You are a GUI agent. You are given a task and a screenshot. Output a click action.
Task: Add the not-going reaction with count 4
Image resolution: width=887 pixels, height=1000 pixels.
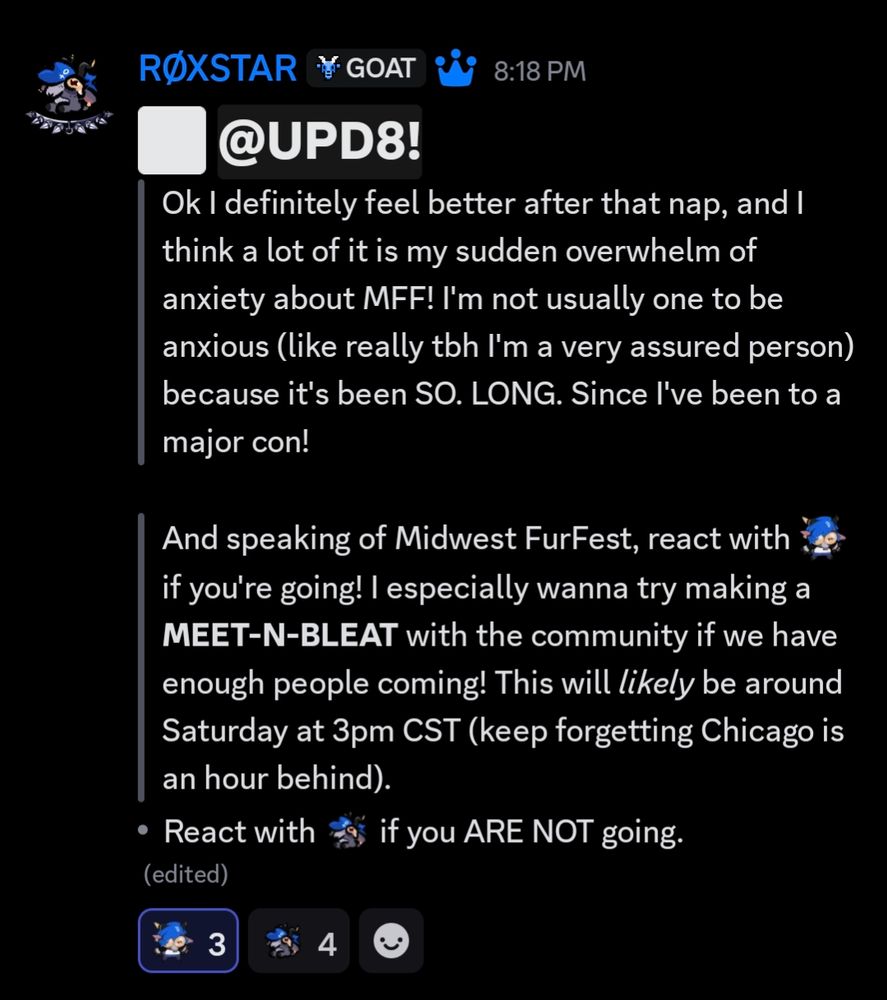pyautogui.click(x=299, y=941)
